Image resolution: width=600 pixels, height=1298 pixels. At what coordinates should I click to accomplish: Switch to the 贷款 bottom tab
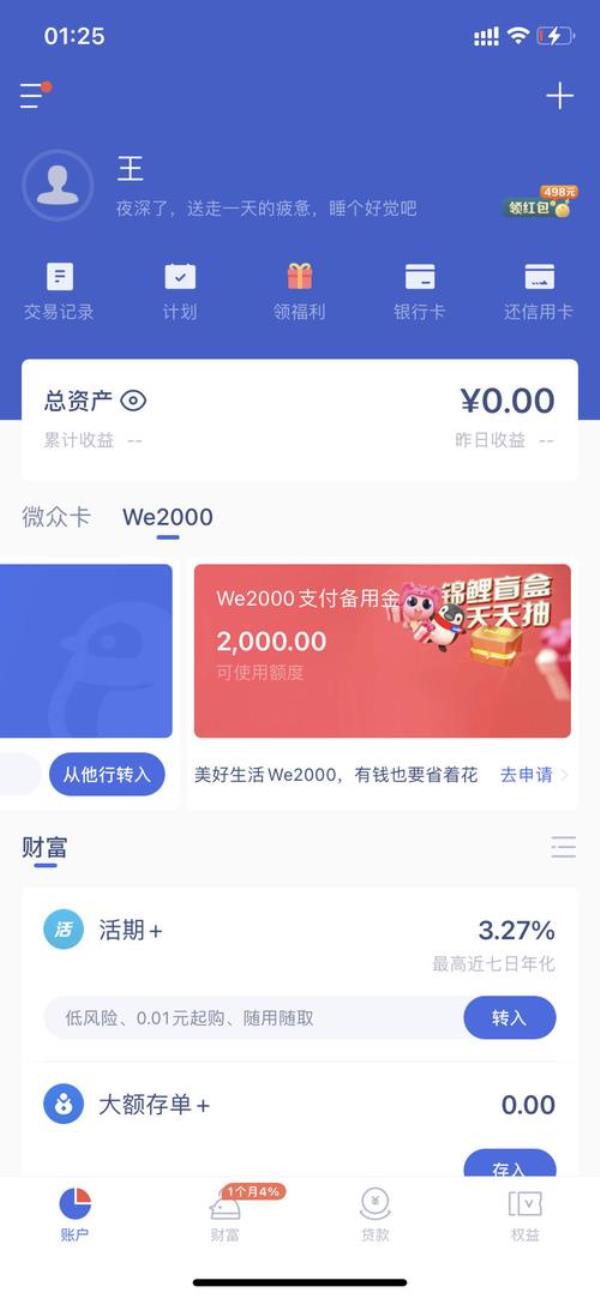(375, 1214)
